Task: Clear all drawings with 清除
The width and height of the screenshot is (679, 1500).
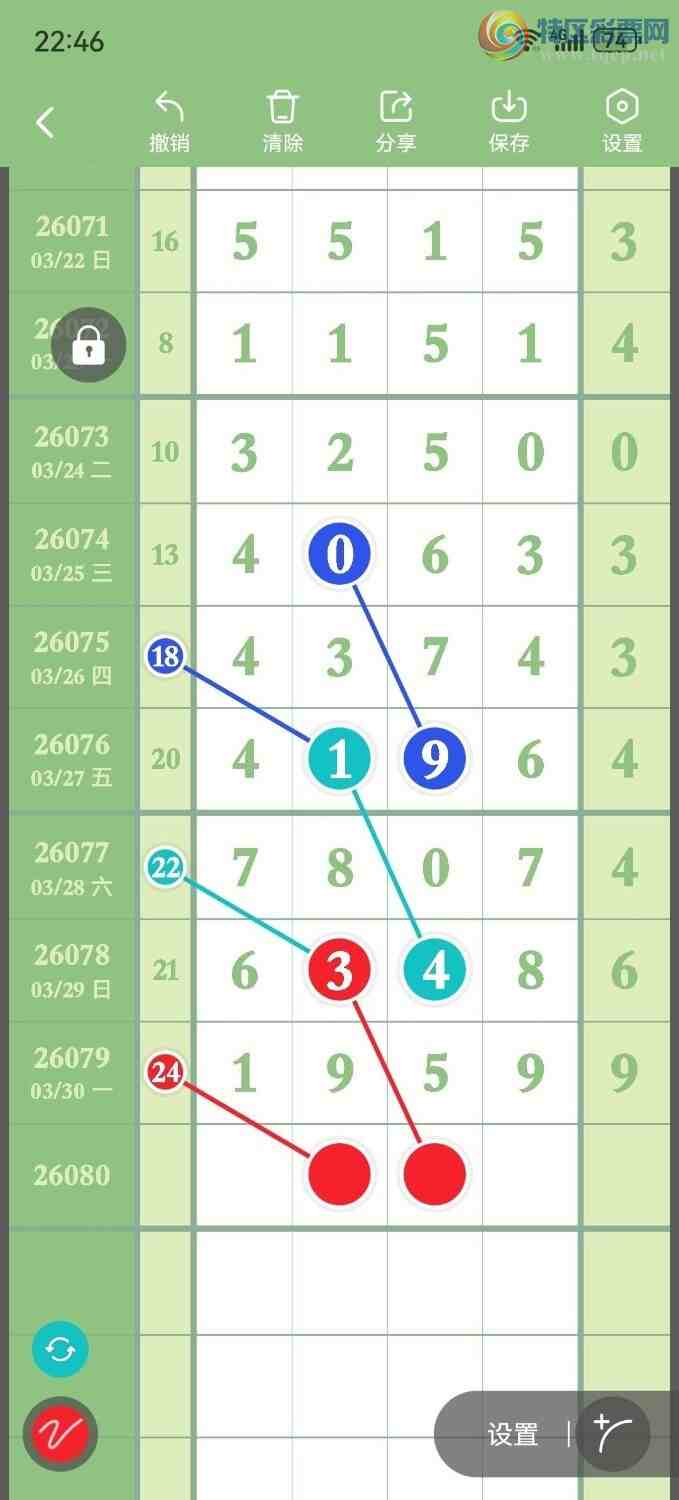Action: coord(283,122)
